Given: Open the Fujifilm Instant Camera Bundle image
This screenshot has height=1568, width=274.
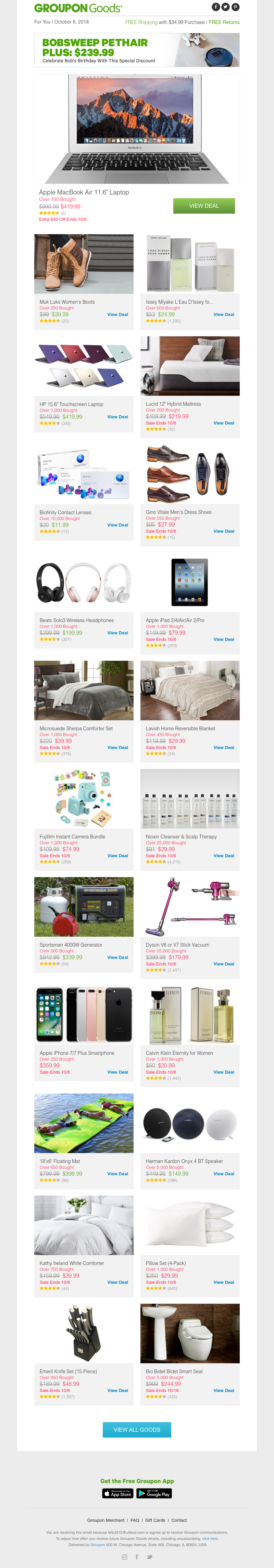Looking at the screenshot, I should [x=84, y=799].
